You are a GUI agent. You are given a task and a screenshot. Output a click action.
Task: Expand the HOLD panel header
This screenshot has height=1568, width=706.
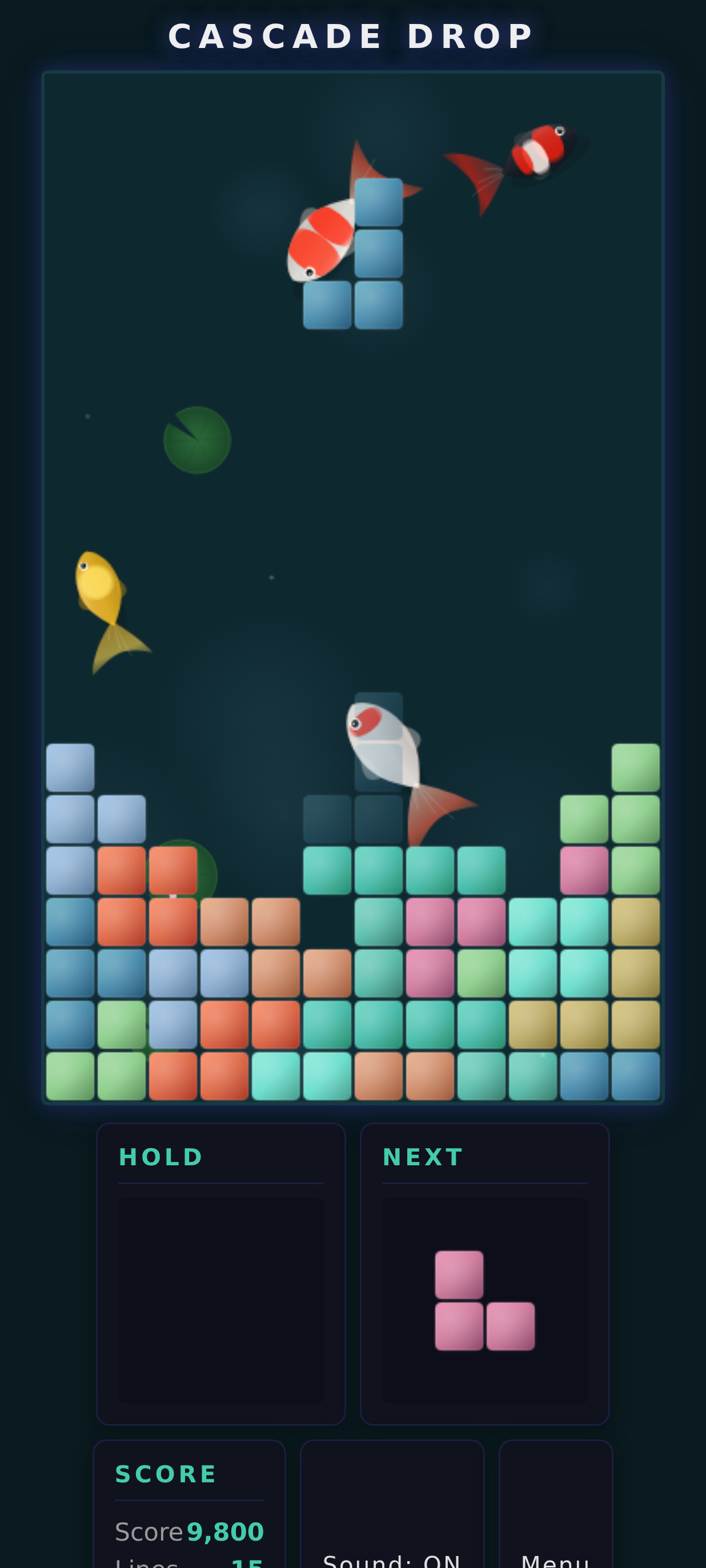point(161,1156)
